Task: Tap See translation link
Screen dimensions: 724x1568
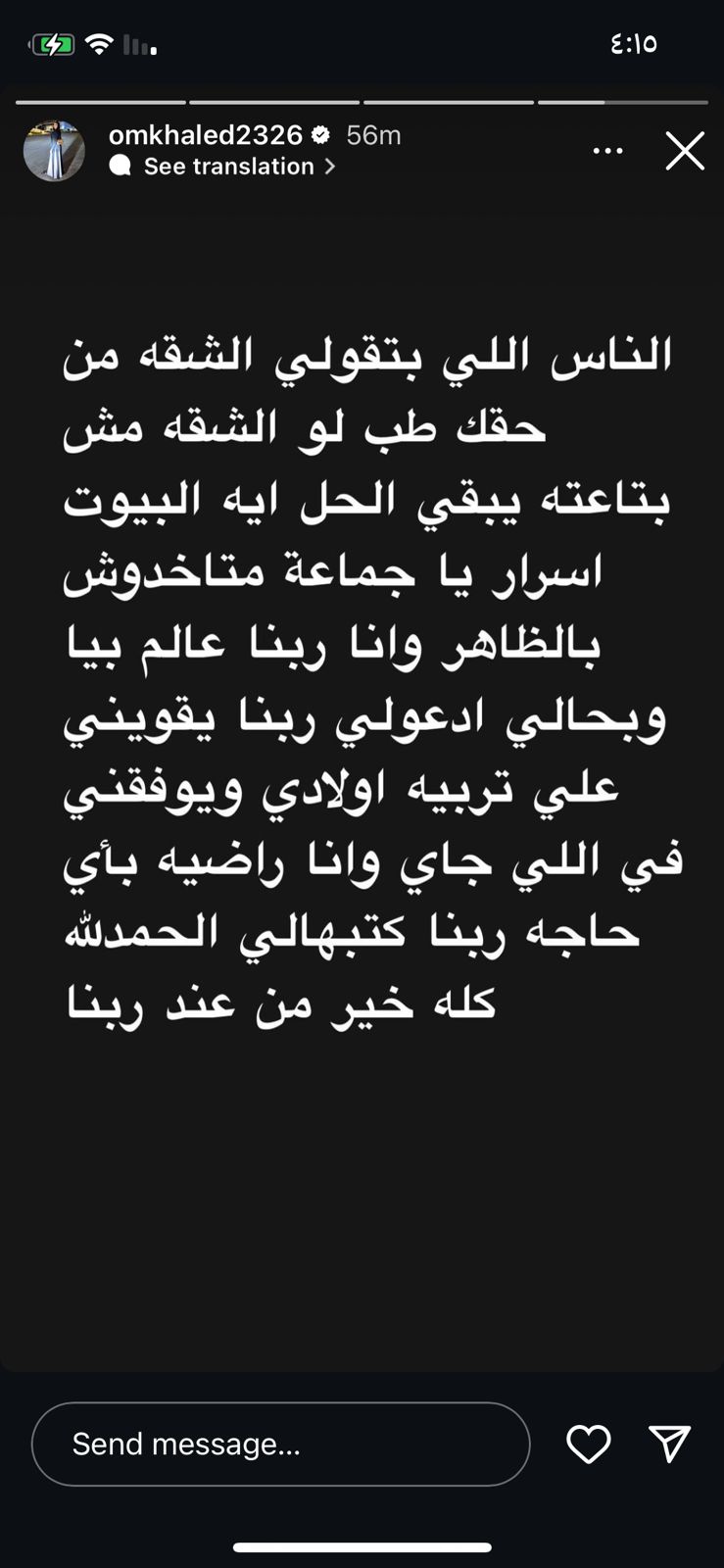Action: coord(229,167)
